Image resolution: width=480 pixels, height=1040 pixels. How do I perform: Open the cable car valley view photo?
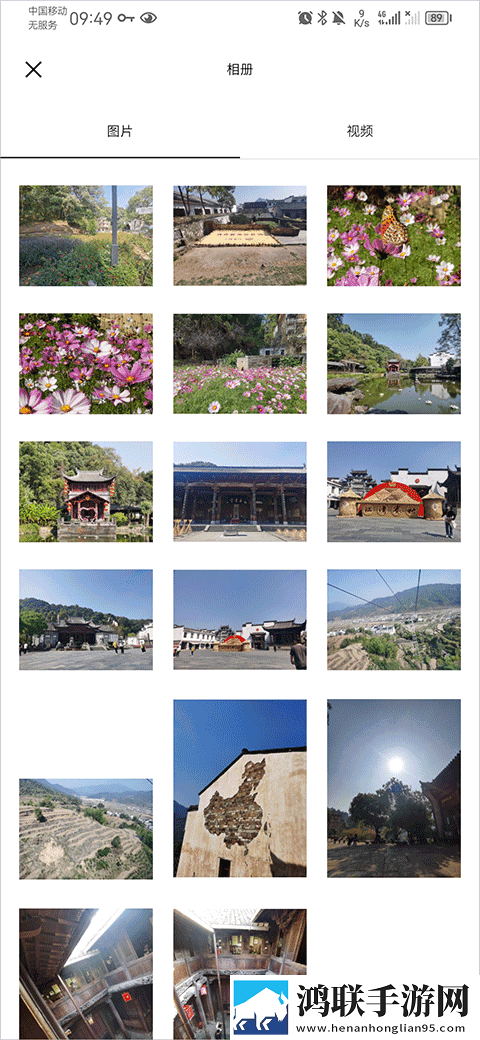click(394, 619)
